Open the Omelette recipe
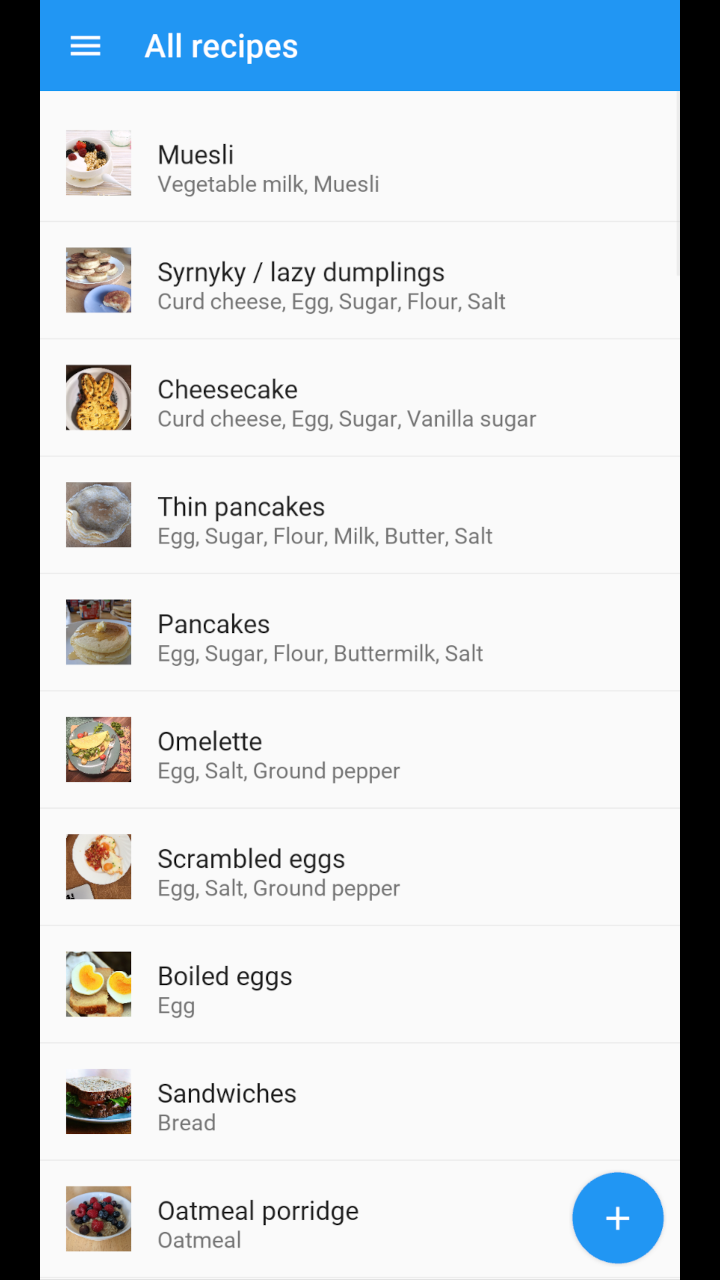The width and height of the screenshot is (720, 1280). (360, 749)
